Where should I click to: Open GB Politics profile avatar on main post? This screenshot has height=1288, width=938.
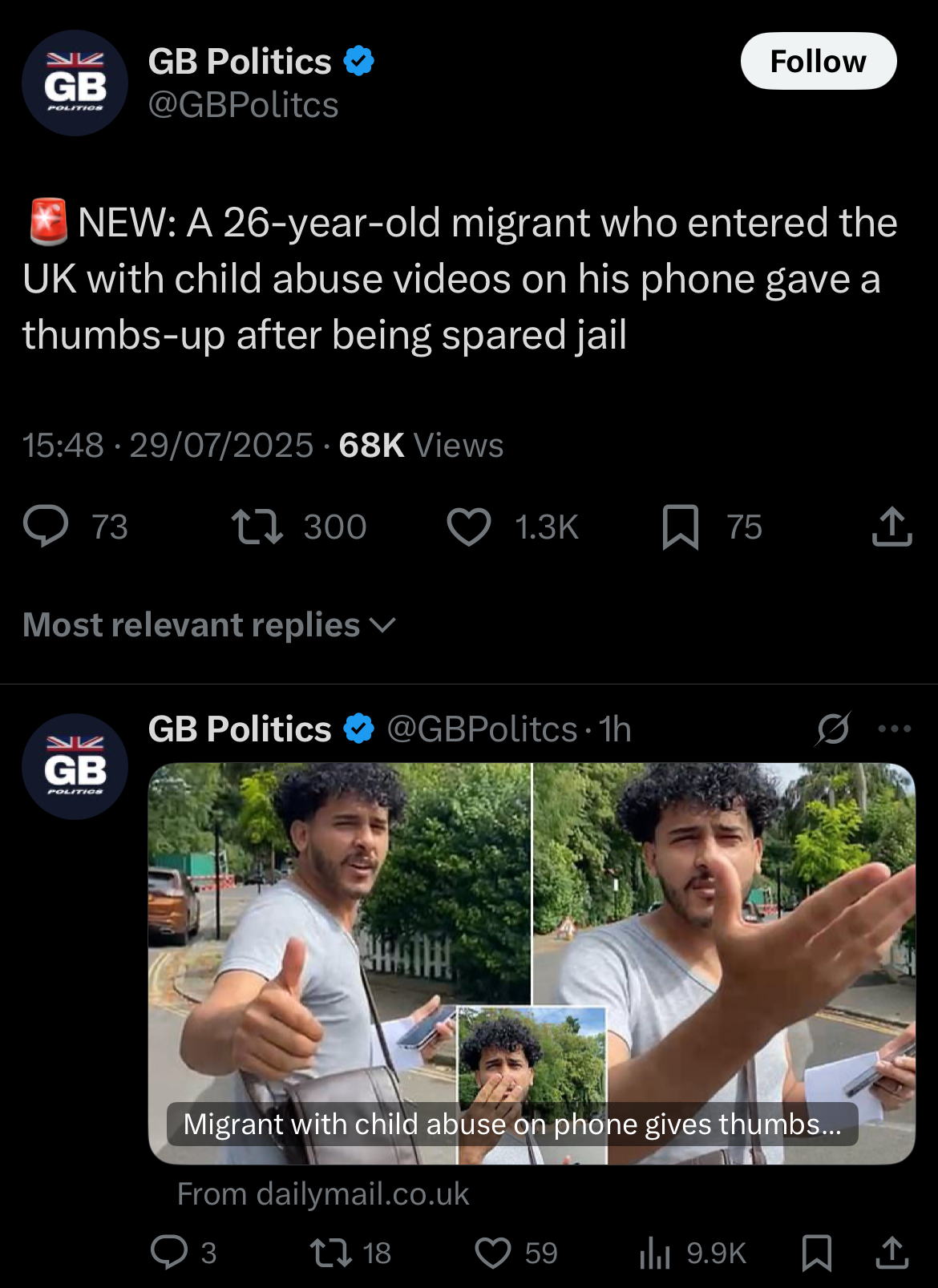(x=75, y=83)
